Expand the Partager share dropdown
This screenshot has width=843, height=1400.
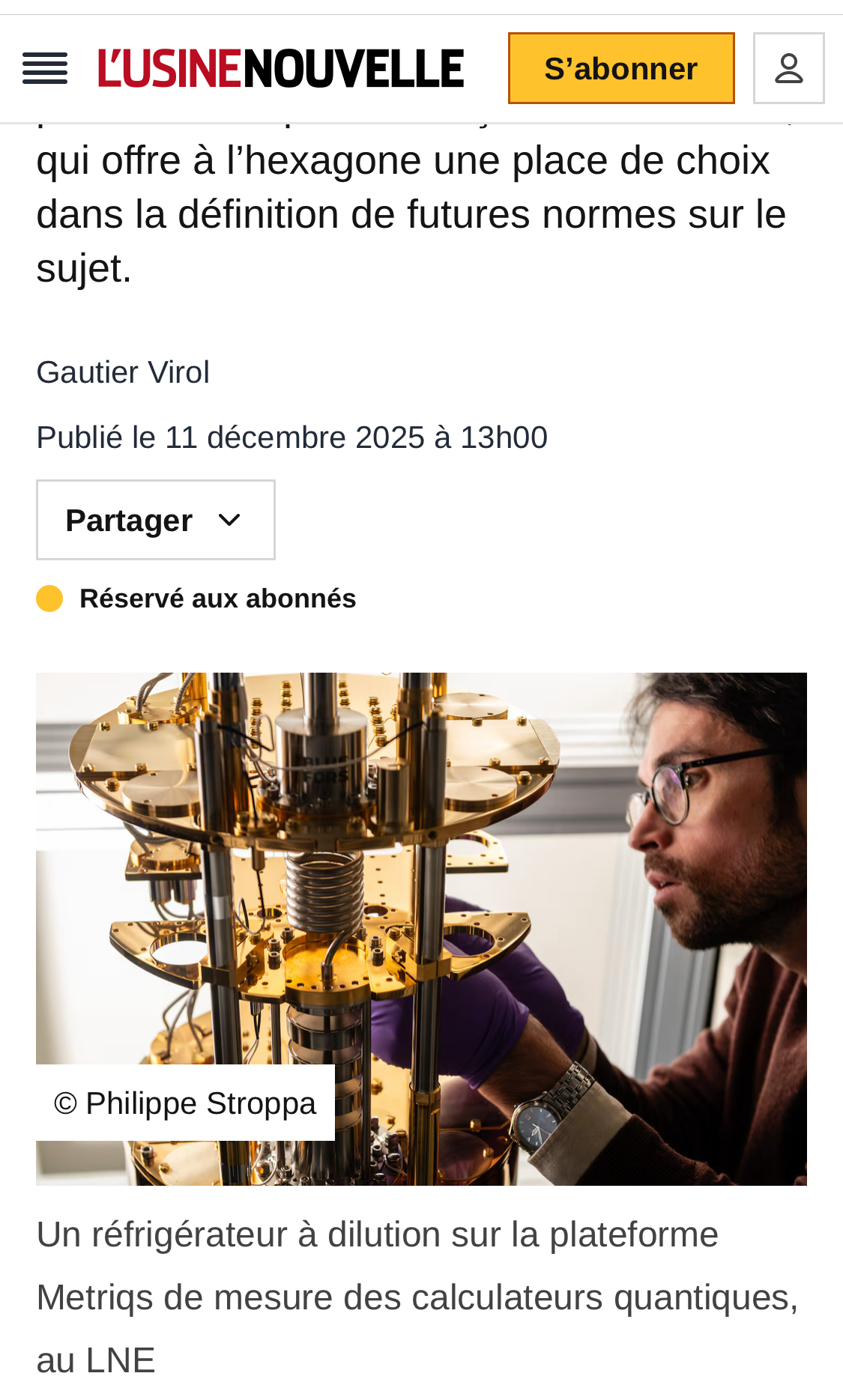(x=155, y=520)
